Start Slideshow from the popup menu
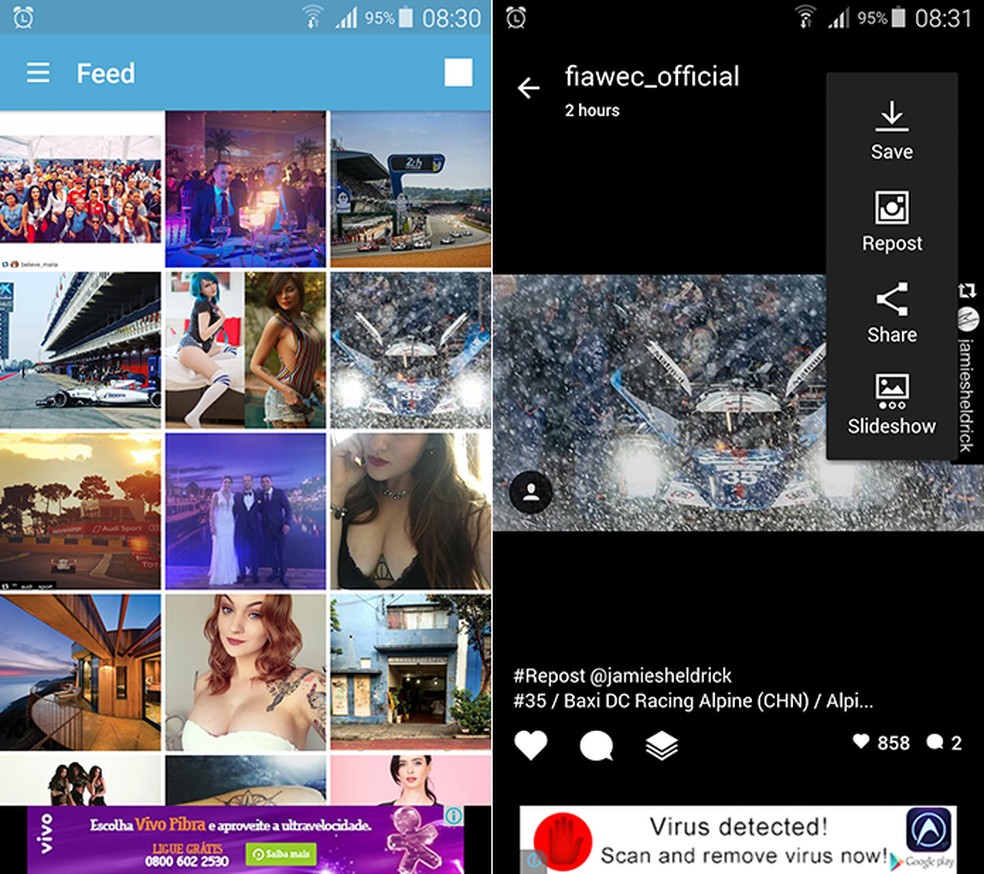This screenshot has width=984, height=874. [x=891, y=404]
